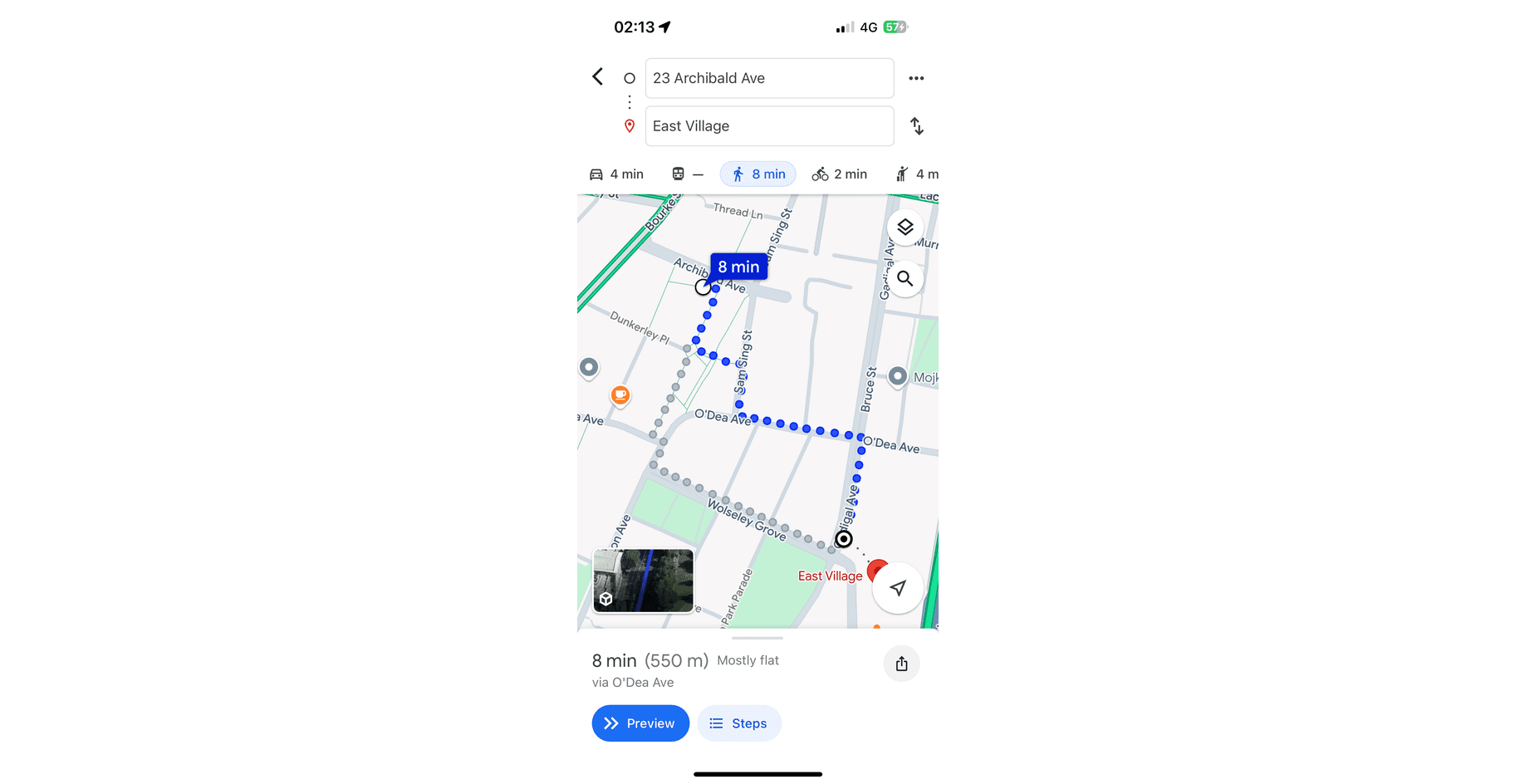1515x784 pixels.
Task: Swap start and destination
Action: 916,126
